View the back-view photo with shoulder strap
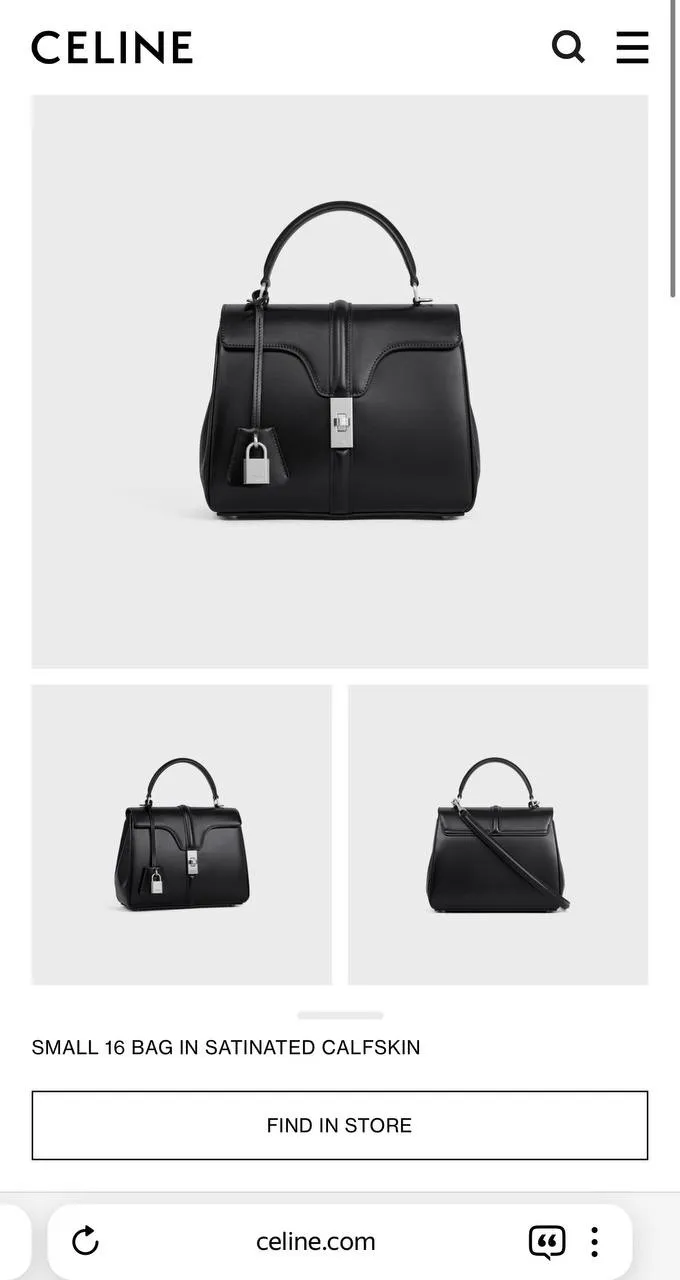 (x=498, y=834)
